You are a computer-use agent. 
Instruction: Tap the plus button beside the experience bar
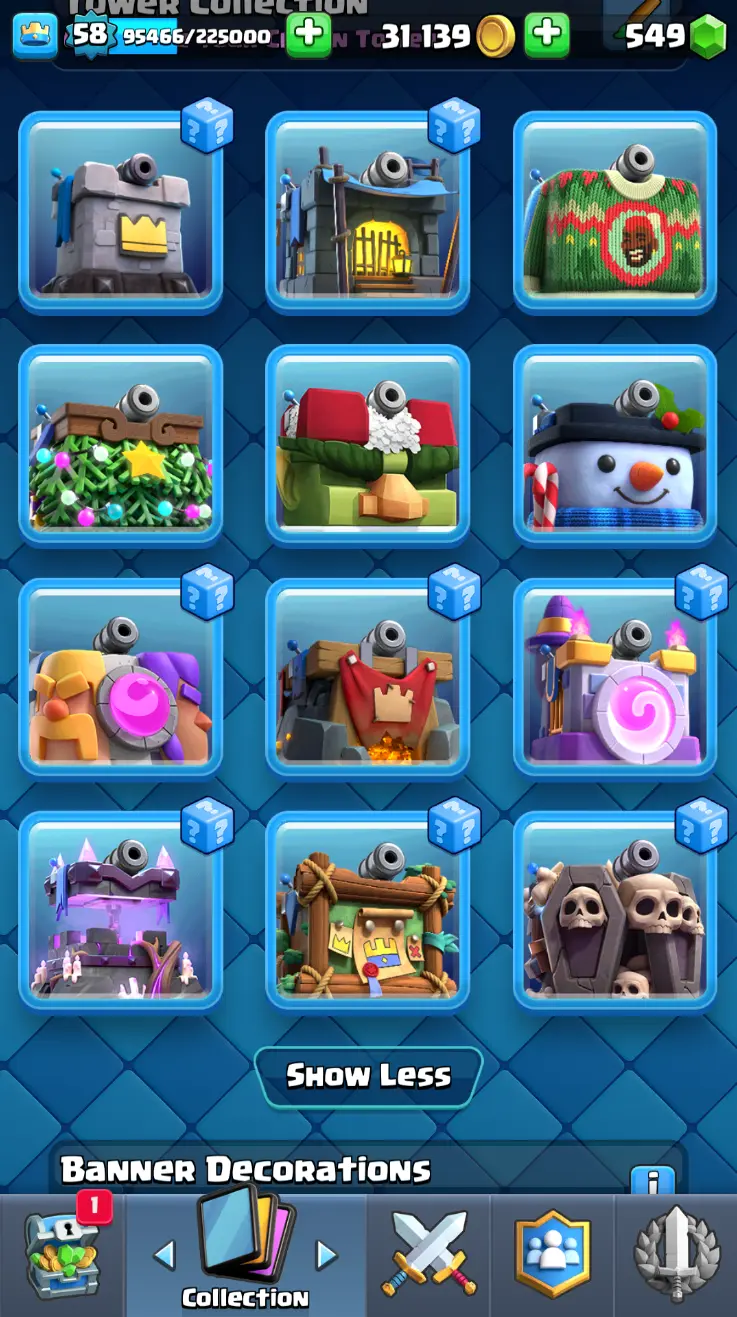309,35
